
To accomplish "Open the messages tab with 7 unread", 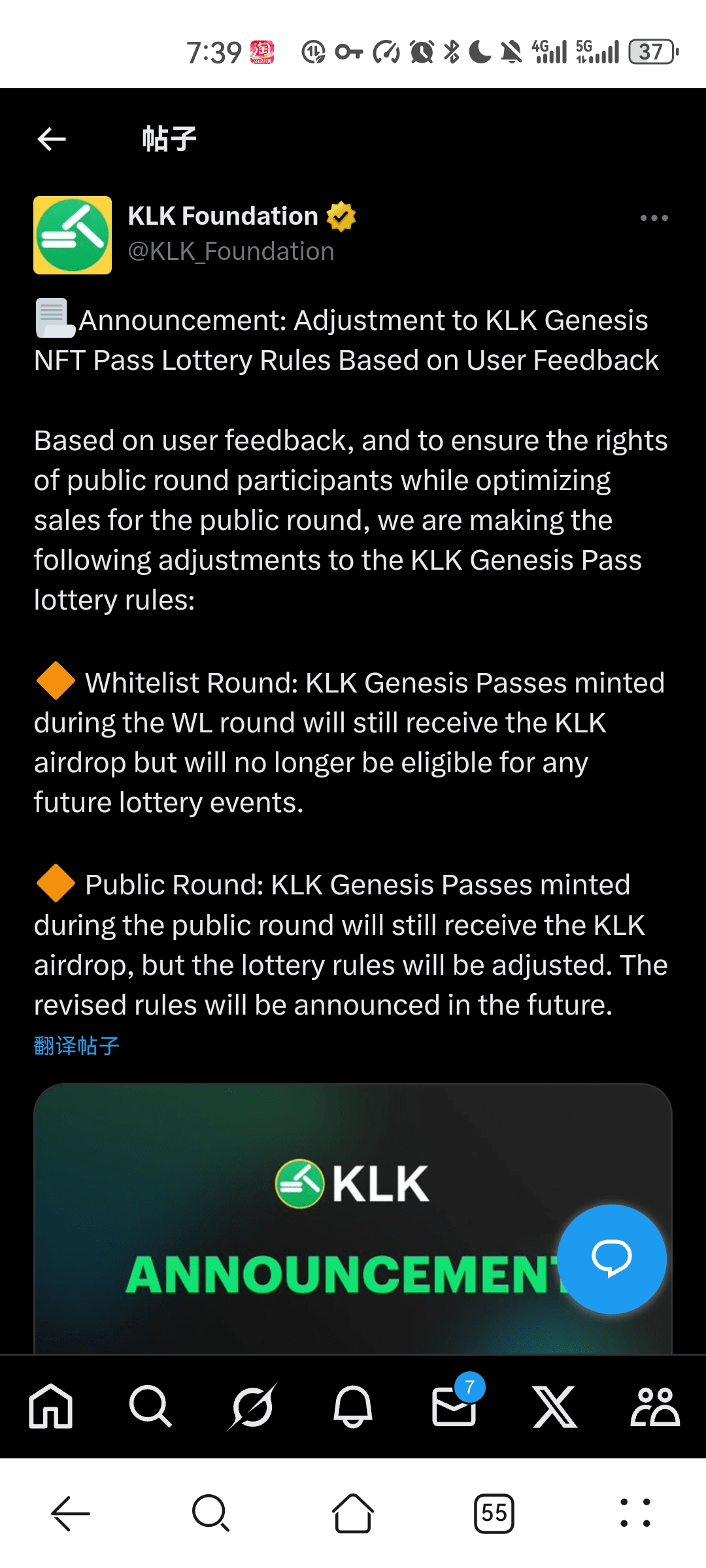I will pos(454,1406).
